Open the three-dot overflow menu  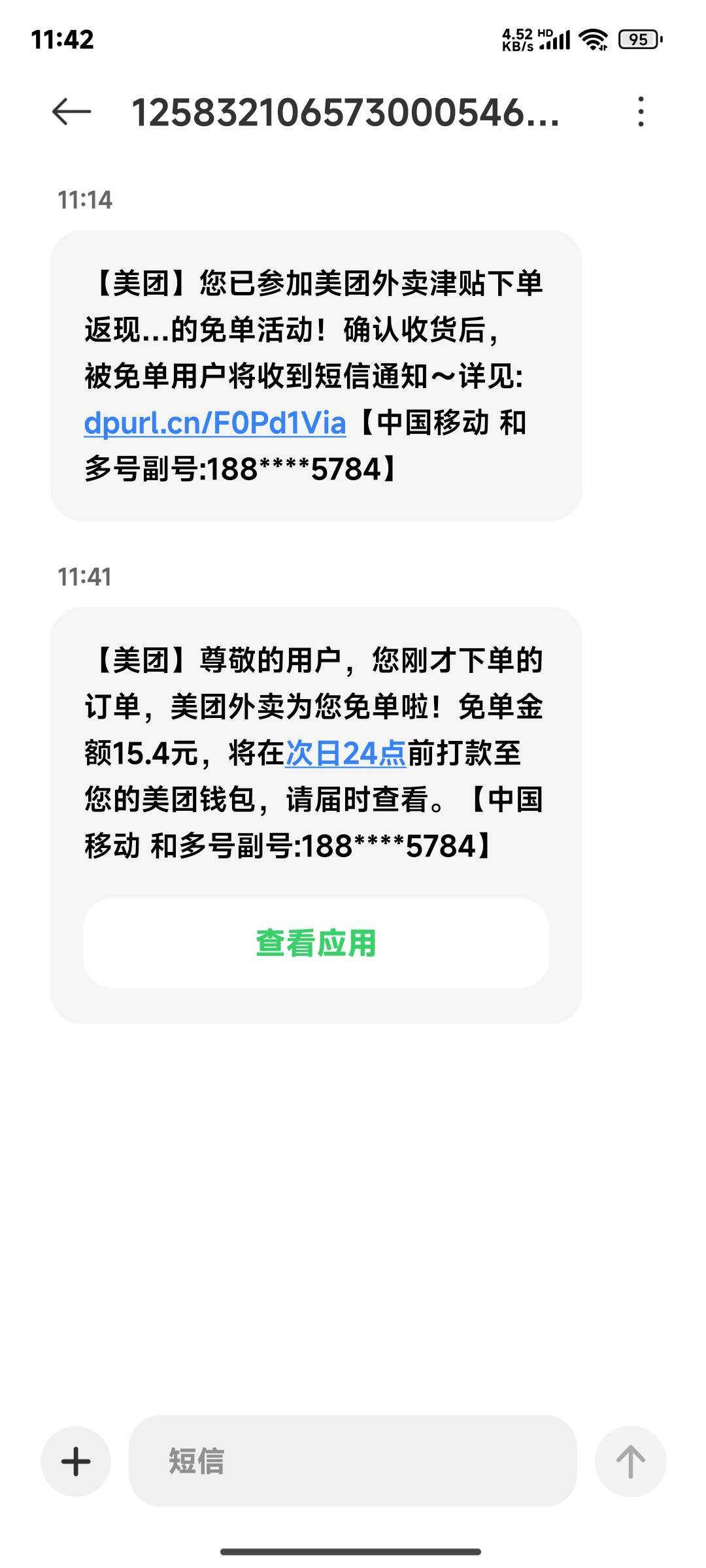641,112
